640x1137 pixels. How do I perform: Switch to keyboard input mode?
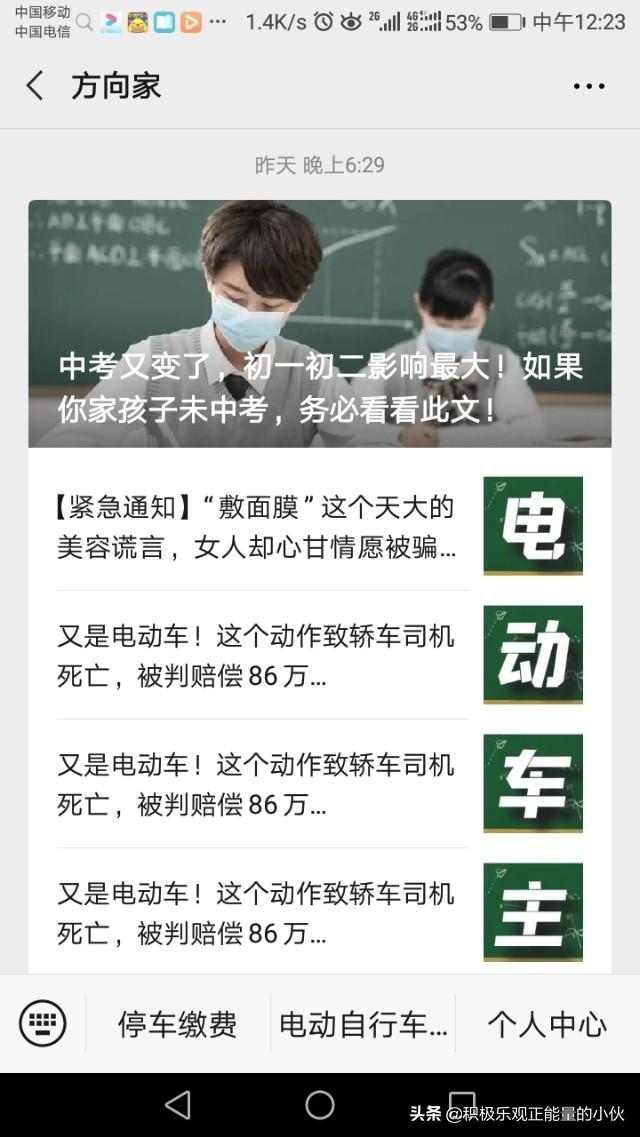[x=43, y=1023]
